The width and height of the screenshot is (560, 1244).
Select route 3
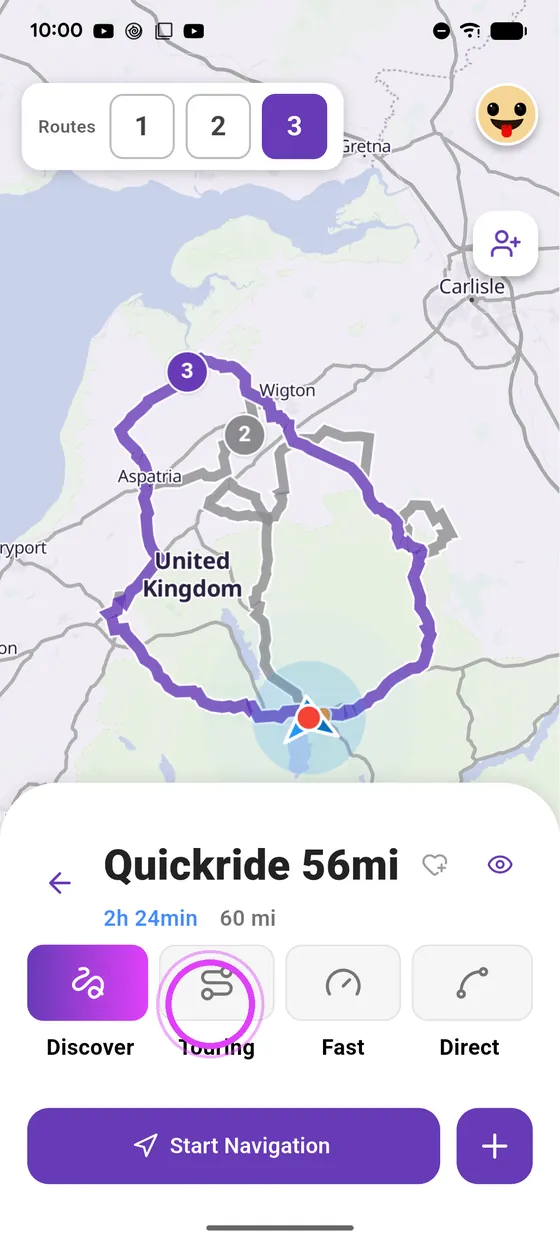tap(294, 127)
